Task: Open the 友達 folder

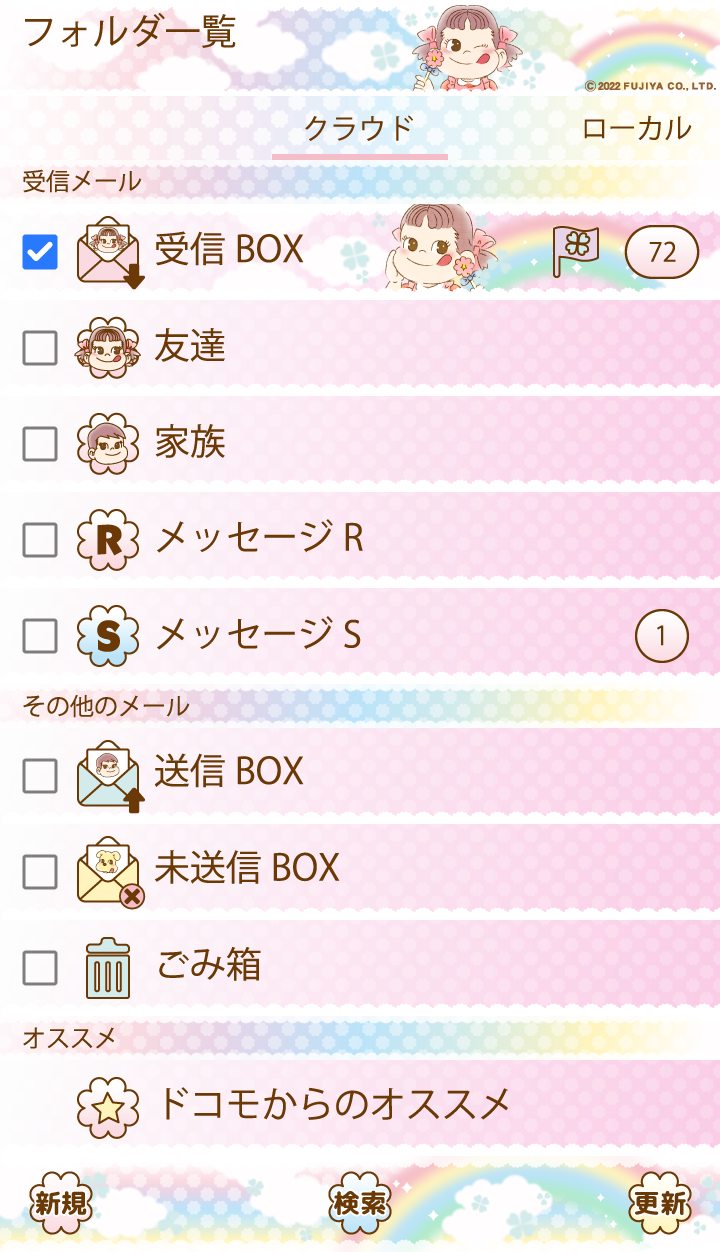Action: 190,346
